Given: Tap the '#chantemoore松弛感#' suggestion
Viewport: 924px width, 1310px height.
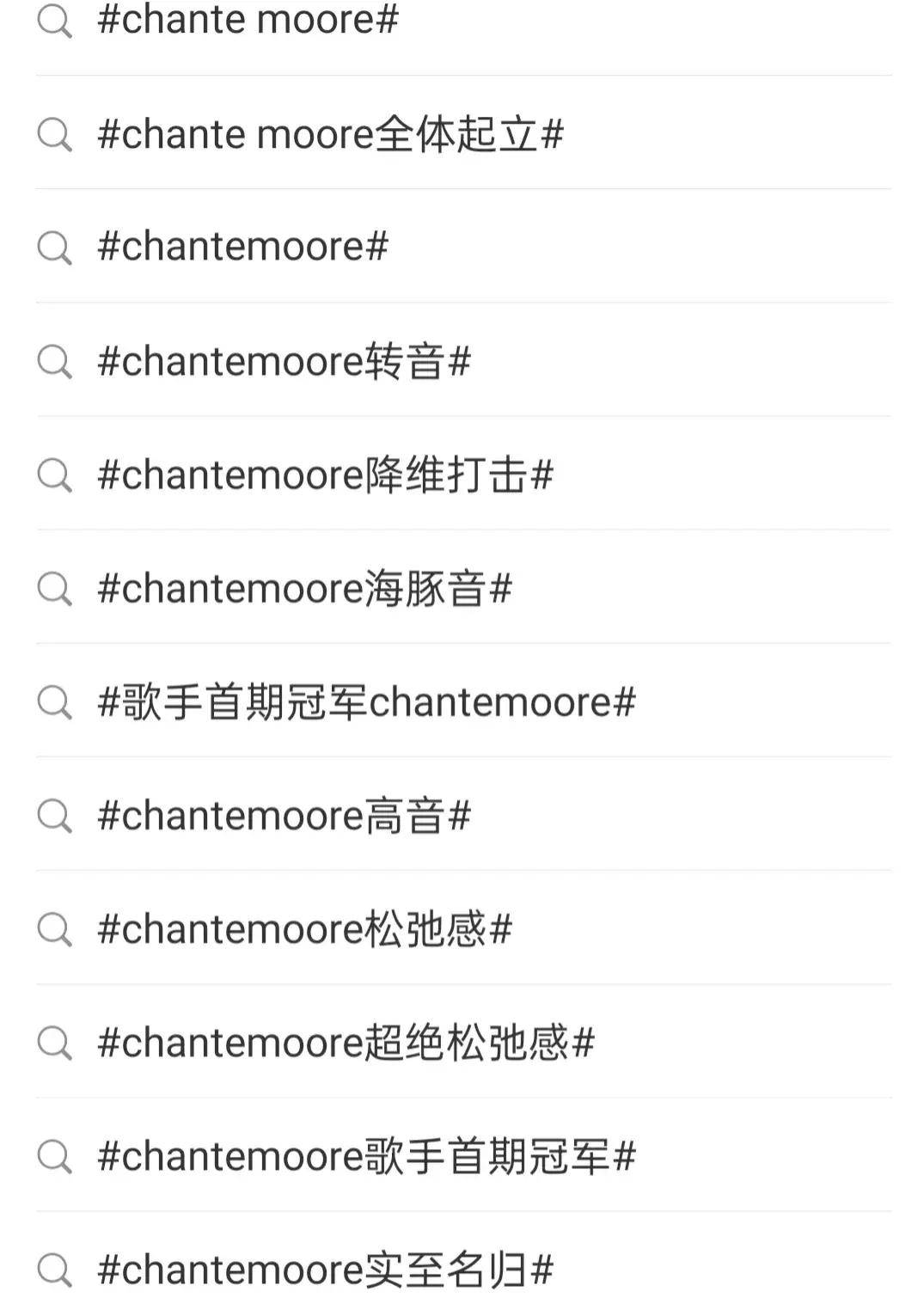Looking at the screenshot, I should pyautogui.click(x=304, y=929).
